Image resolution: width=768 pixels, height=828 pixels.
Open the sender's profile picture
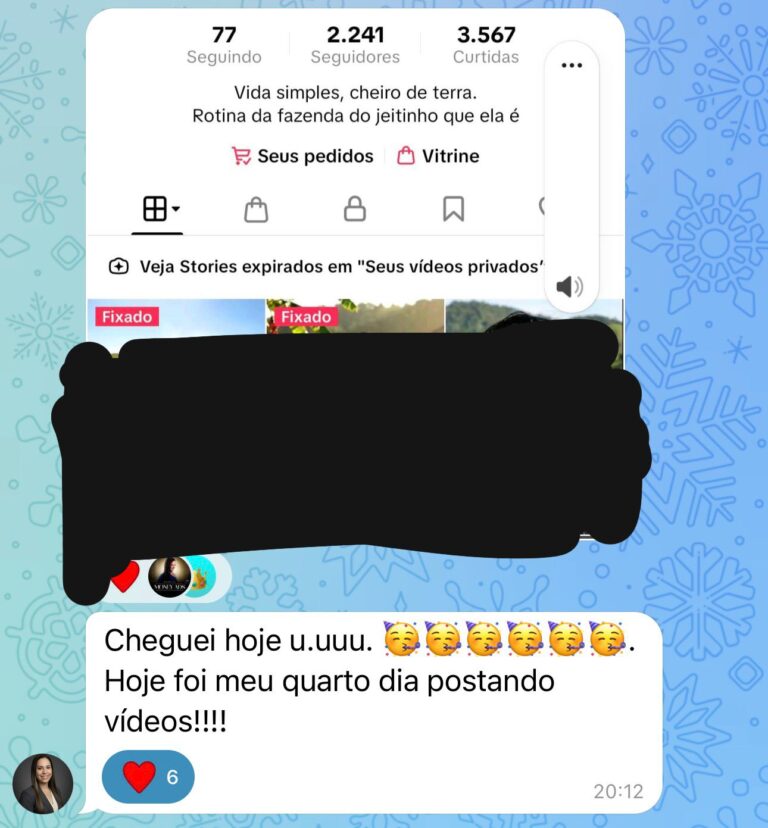coord(43,783)
